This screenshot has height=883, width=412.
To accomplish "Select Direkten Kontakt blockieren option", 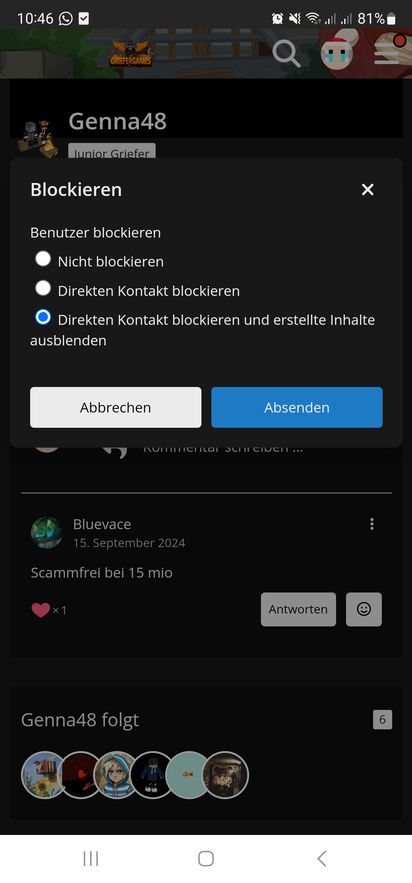I will click(43, 288).
